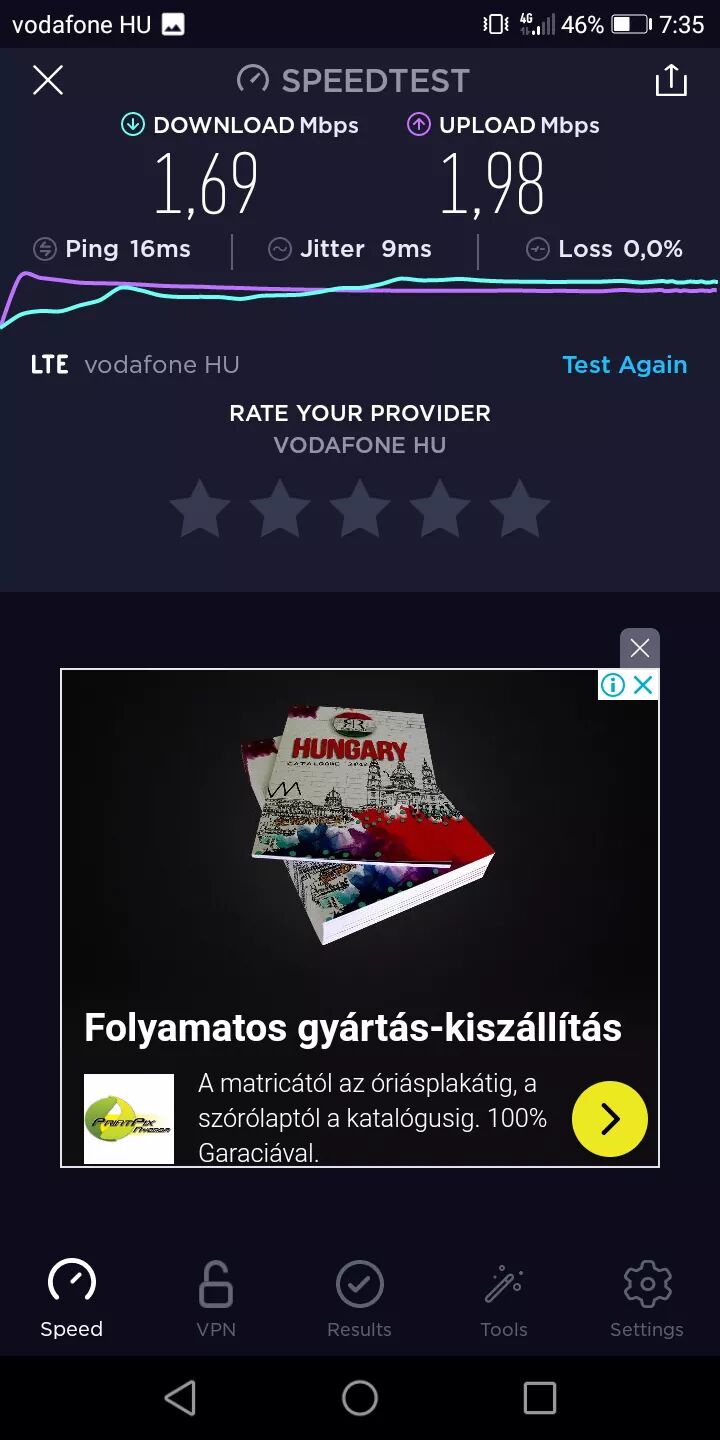Rate Vodafone HU one star
Screen dimensions: 720x1440
pyautogui.click(x=200, y=508)
